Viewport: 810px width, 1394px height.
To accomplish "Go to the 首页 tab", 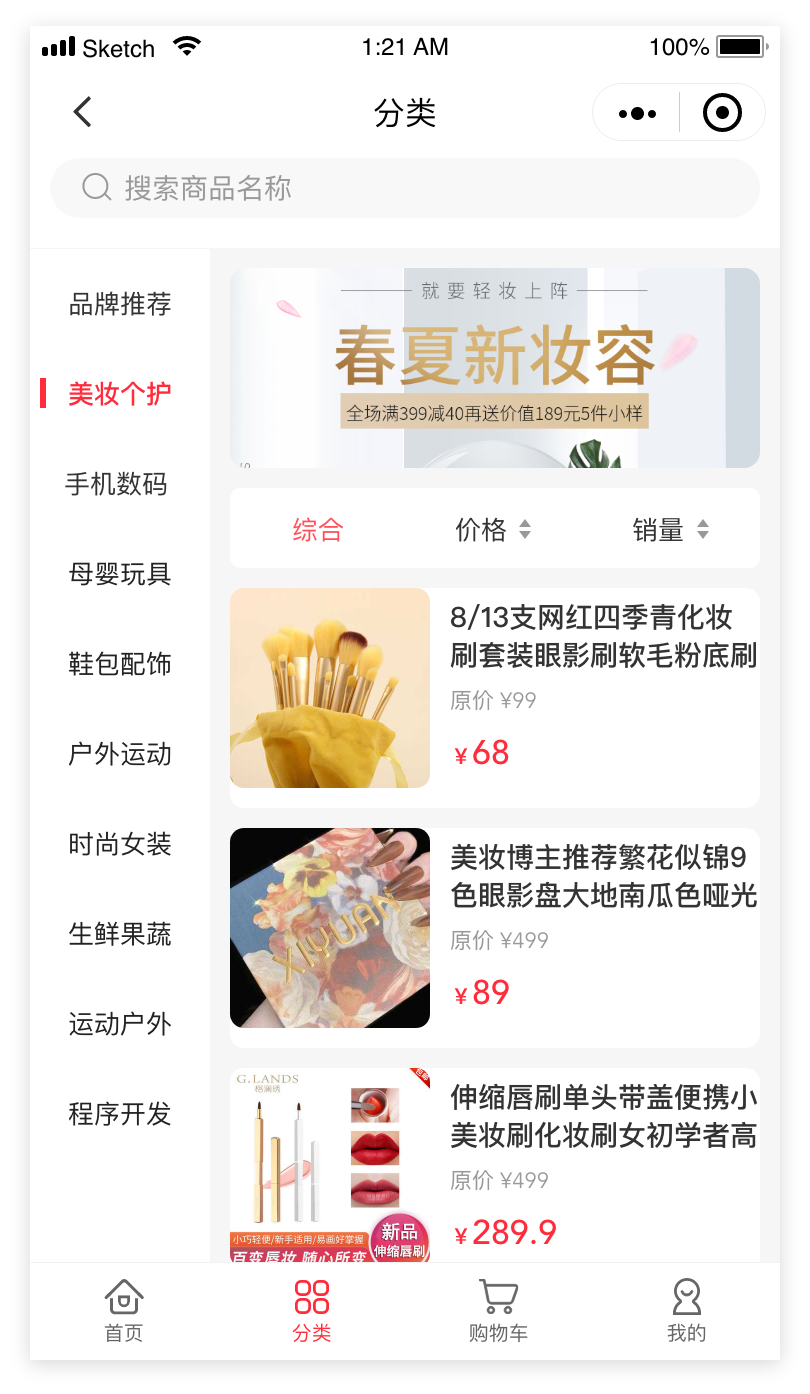I will (x=124, y=1311).
